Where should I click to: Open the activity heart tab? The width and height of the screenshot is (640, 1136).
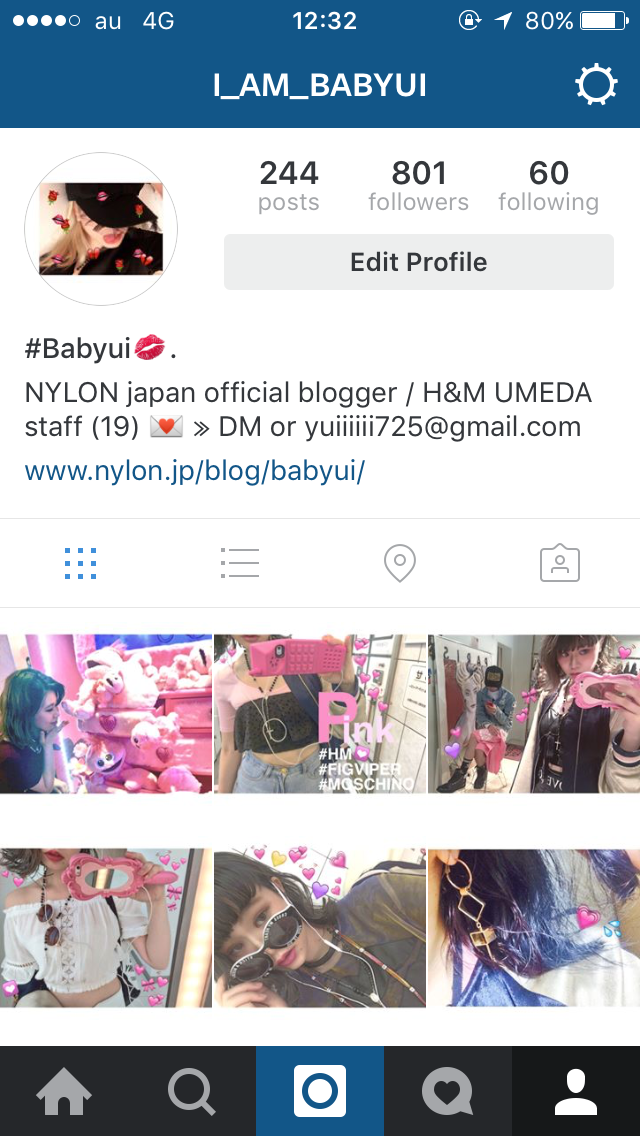click(x=447, y=1091)
